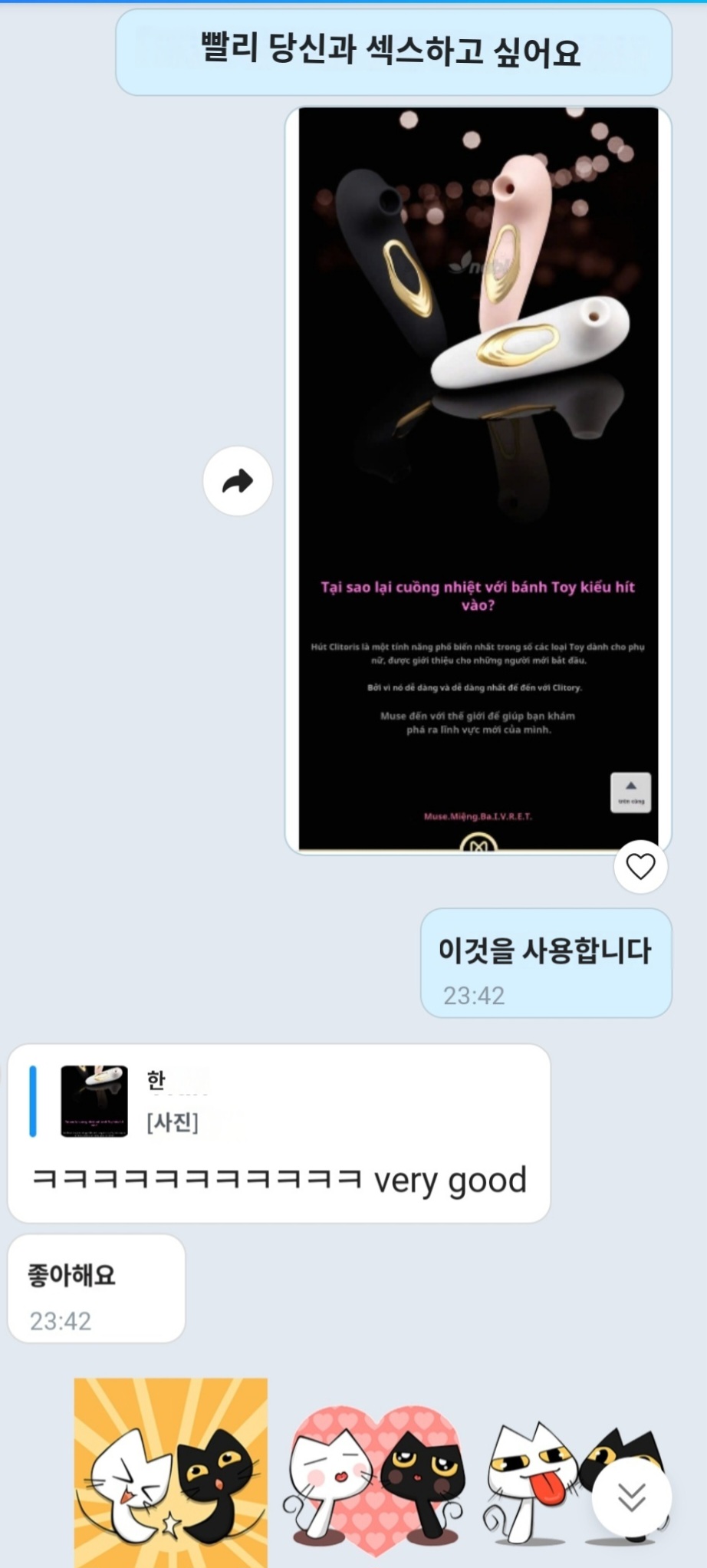707x1568 pixels.
Task: Jump to the latest messages
Action: tap(632, 1497)
